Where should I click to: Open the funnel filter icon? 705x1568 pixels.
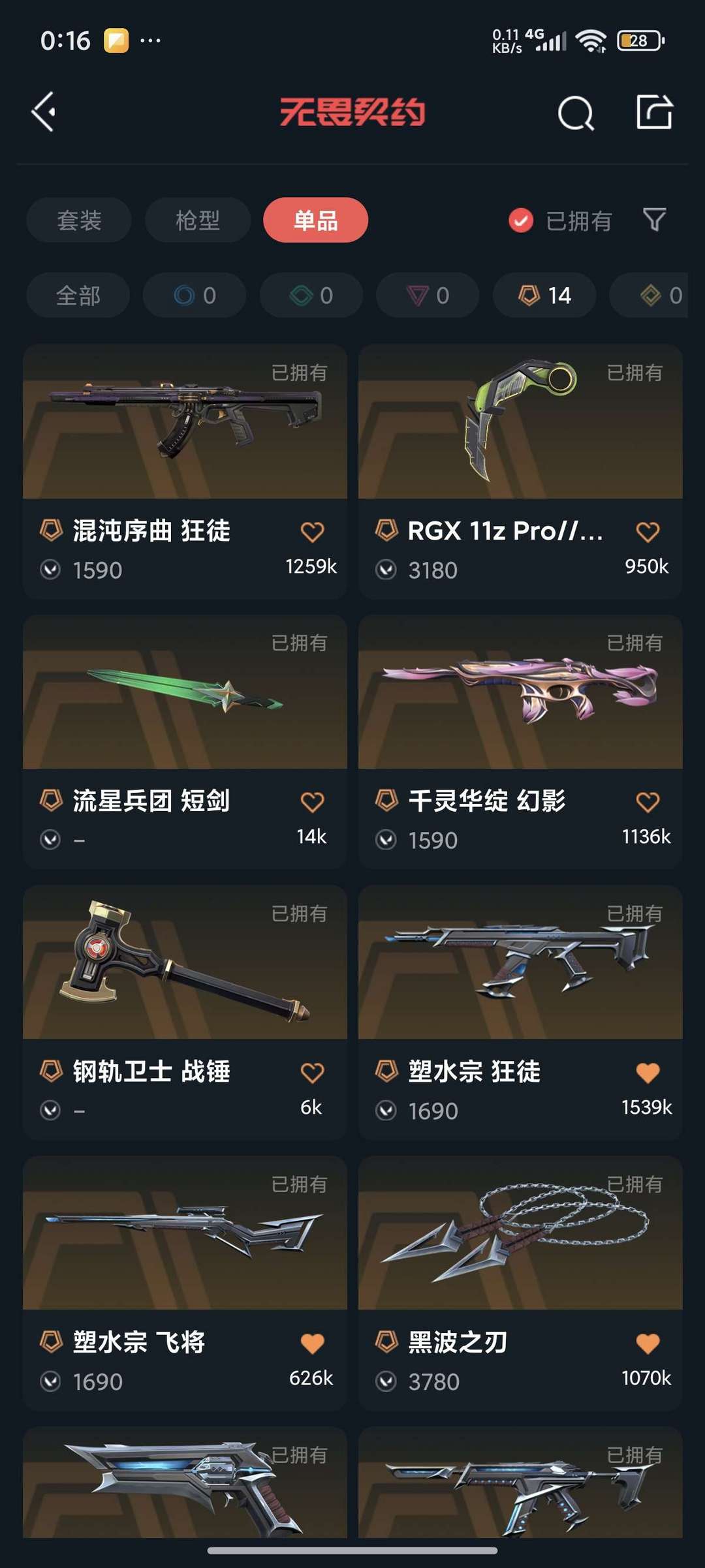654,220
